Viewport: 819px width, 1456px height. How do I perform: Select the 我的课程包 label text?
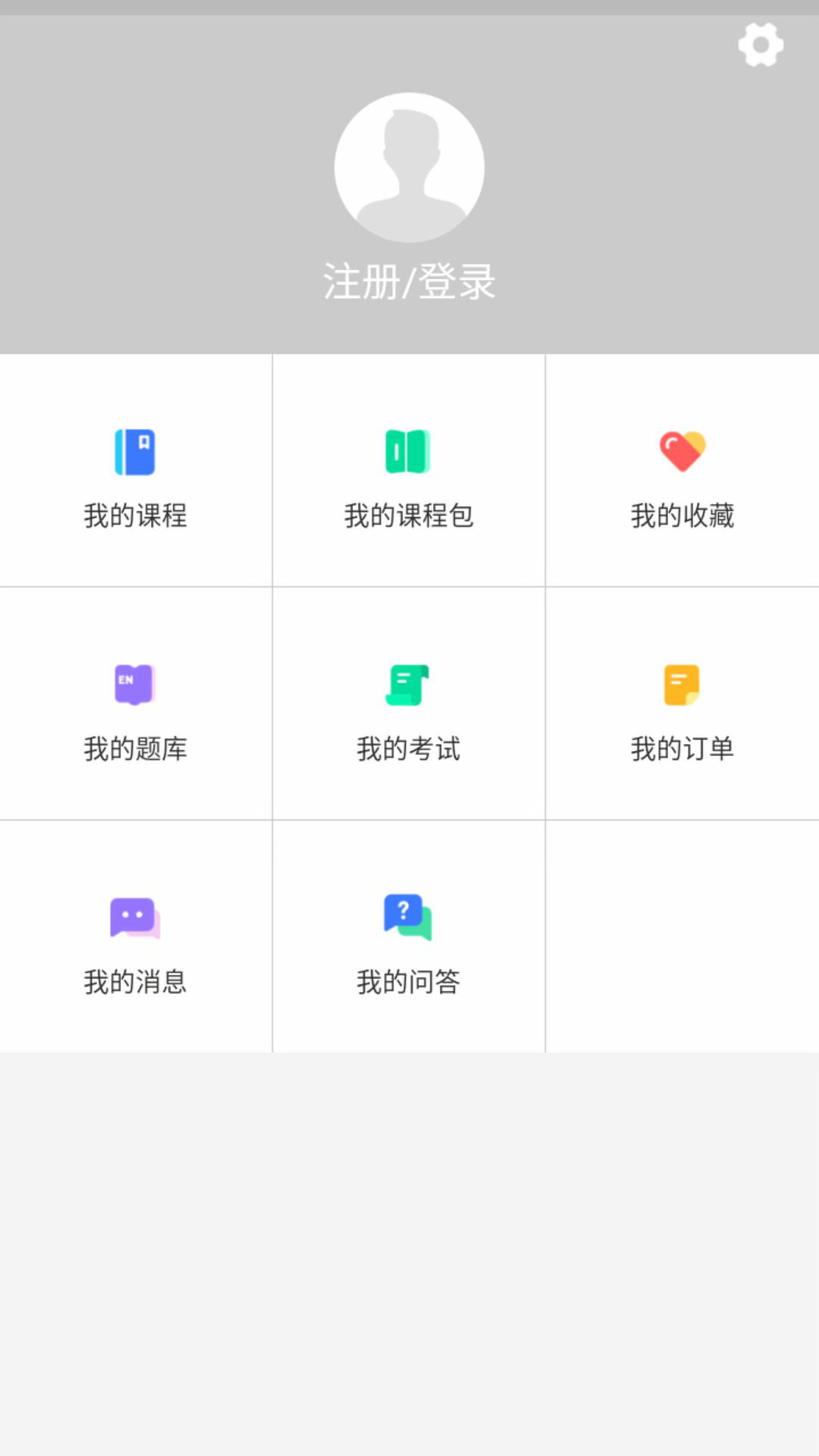(x=408, y=516)
